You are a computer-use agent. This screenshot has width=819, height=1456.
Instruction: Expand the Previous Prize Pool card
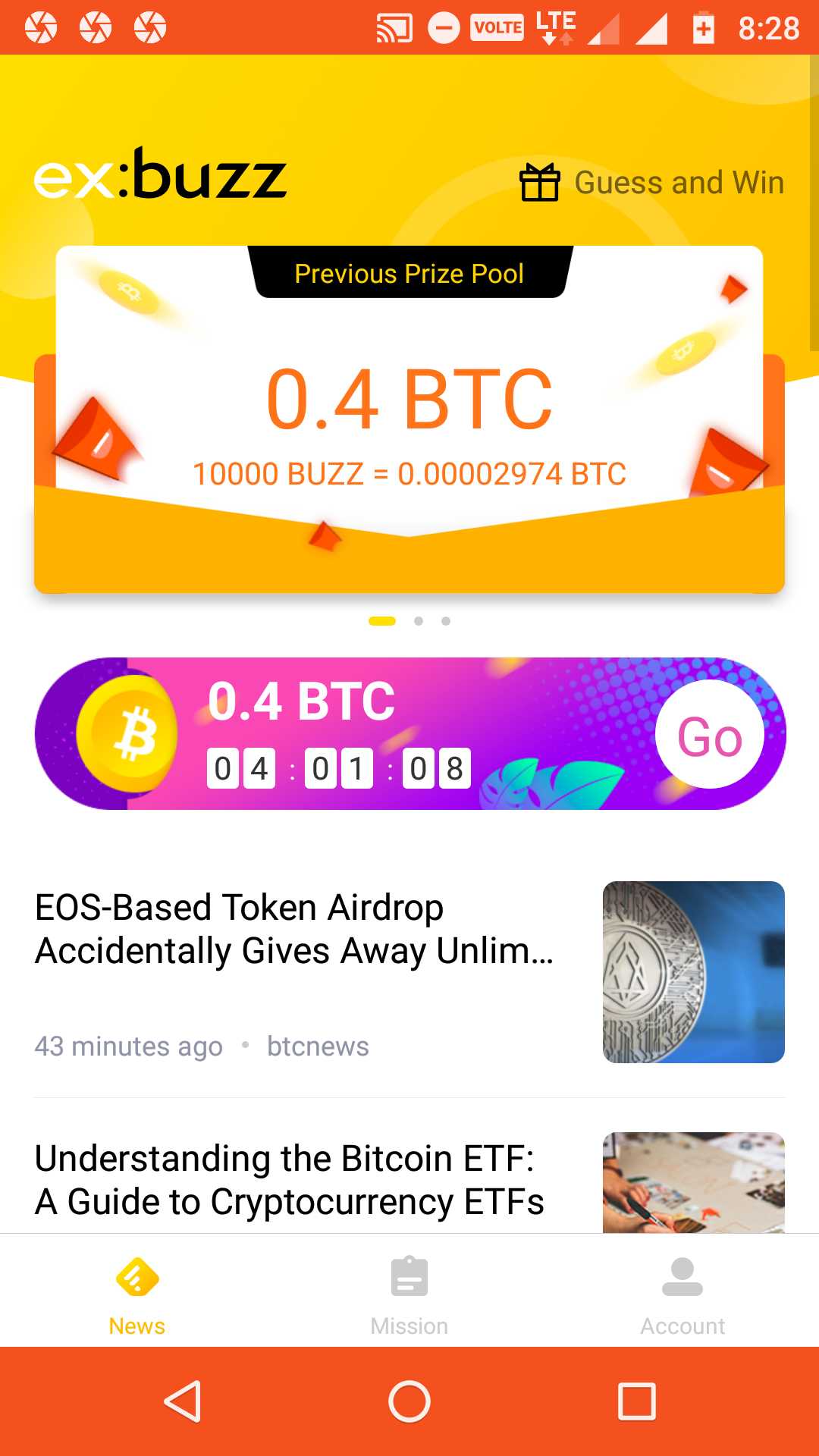[x=409, y=417]
